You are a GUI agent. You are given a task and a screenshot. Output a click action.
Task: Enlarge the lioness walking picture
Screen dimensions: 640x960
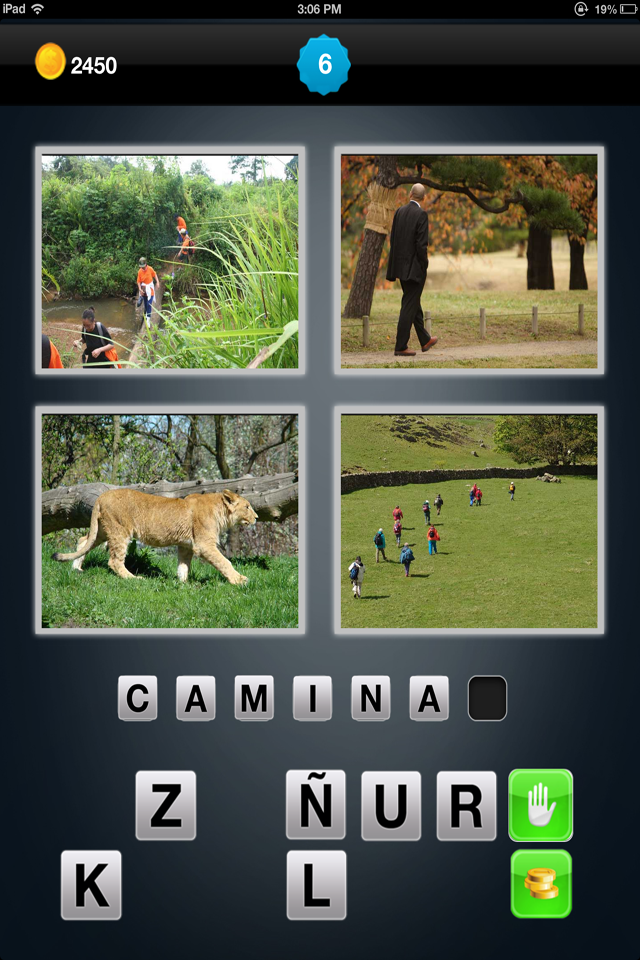pyautogui.click(x=170, y=520)
